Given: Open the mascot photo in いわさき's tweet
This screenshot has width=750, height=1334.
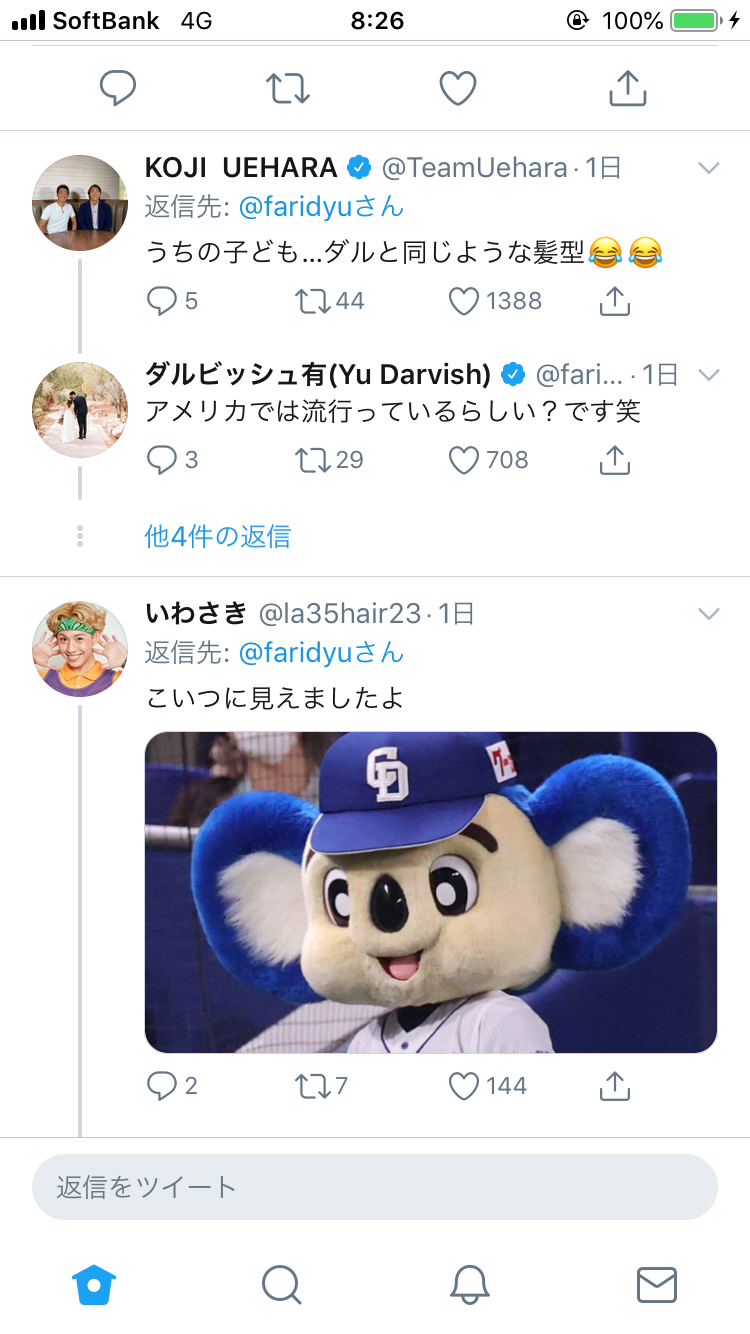Looking at the screenshot, I should [x=431, y=892].
